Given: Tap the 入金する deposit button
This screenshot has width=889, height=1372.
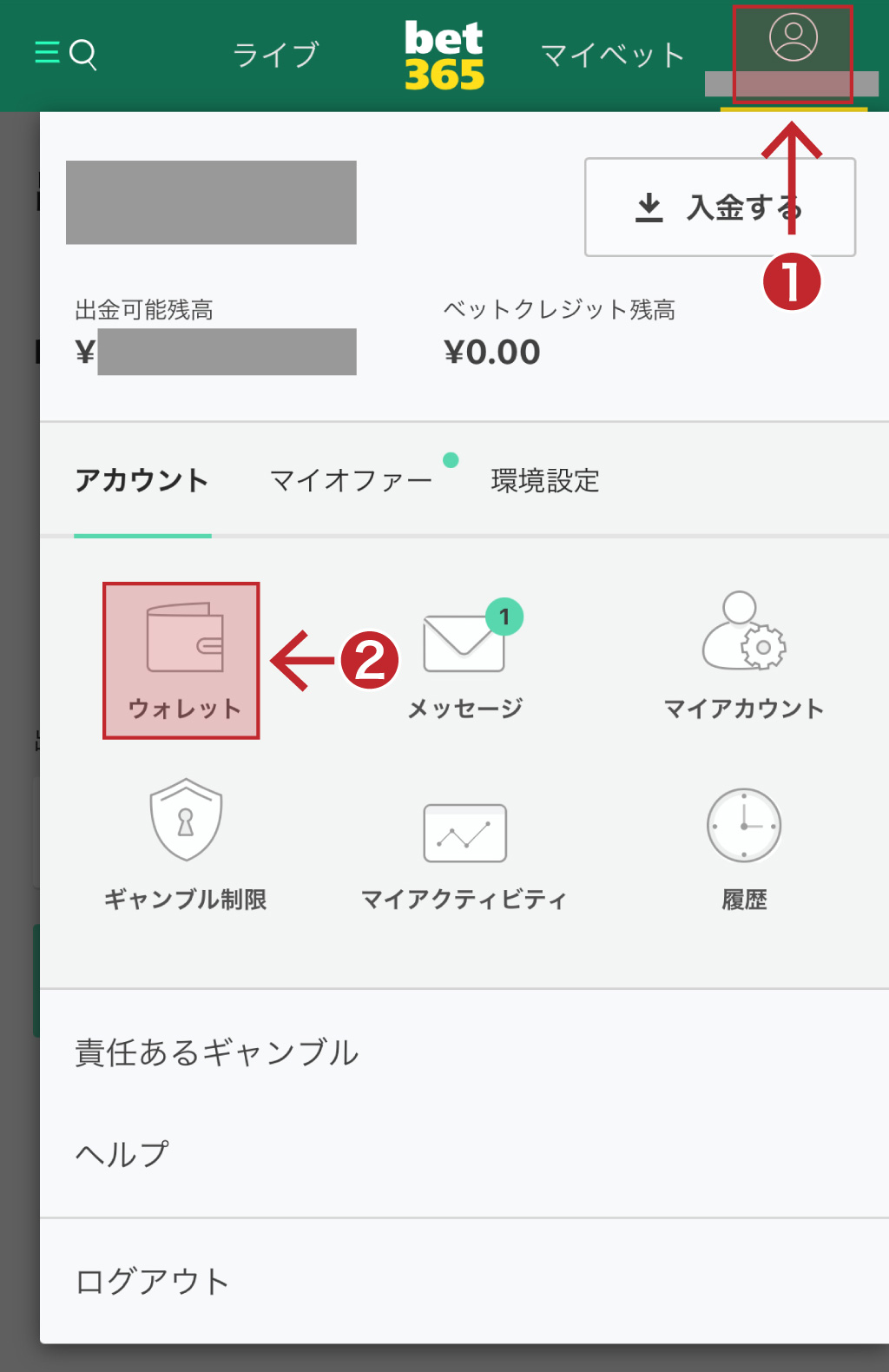Looking at the screenshot, I should [720, 208].
